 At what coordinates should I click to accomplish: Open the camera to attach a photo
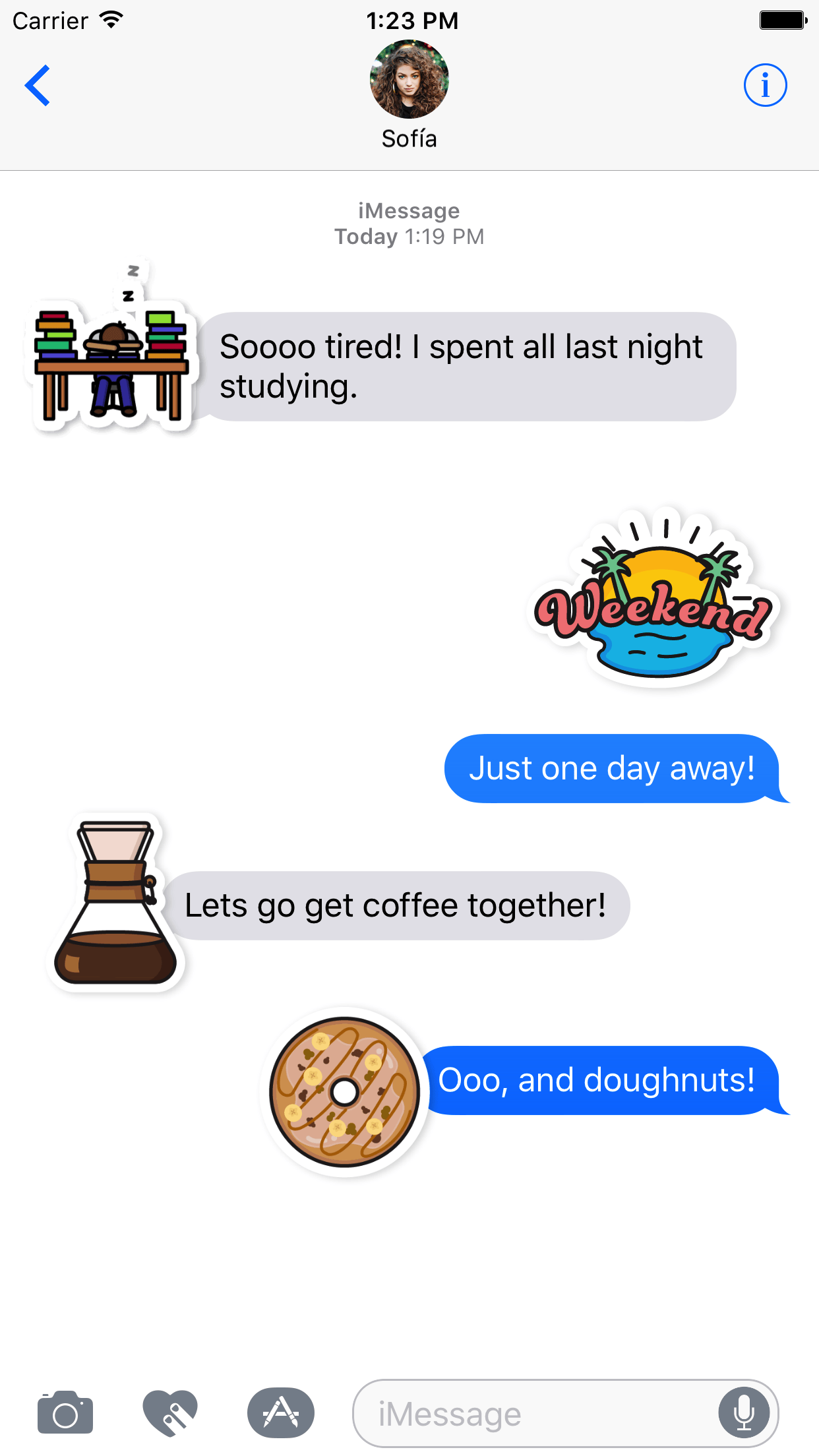click(65, 1412)
